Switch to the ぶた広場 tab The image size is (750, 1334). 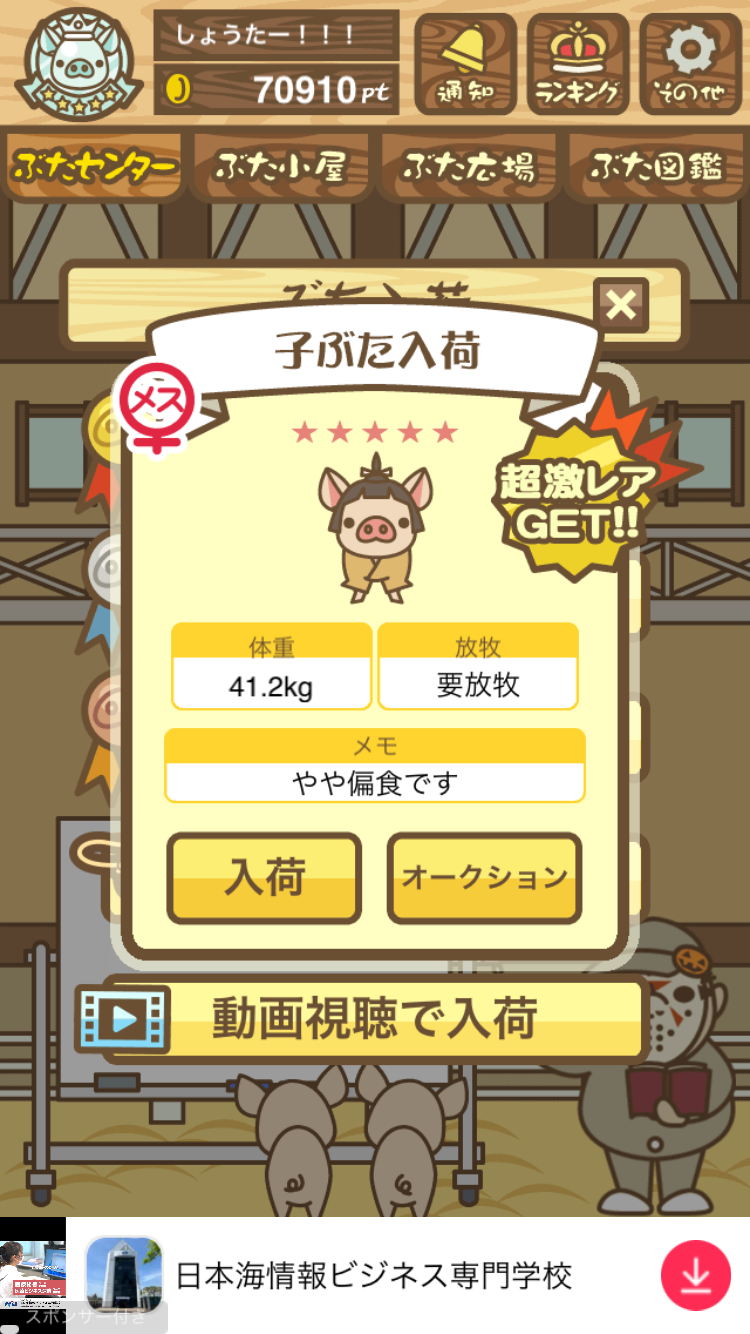tap(468, 167)
